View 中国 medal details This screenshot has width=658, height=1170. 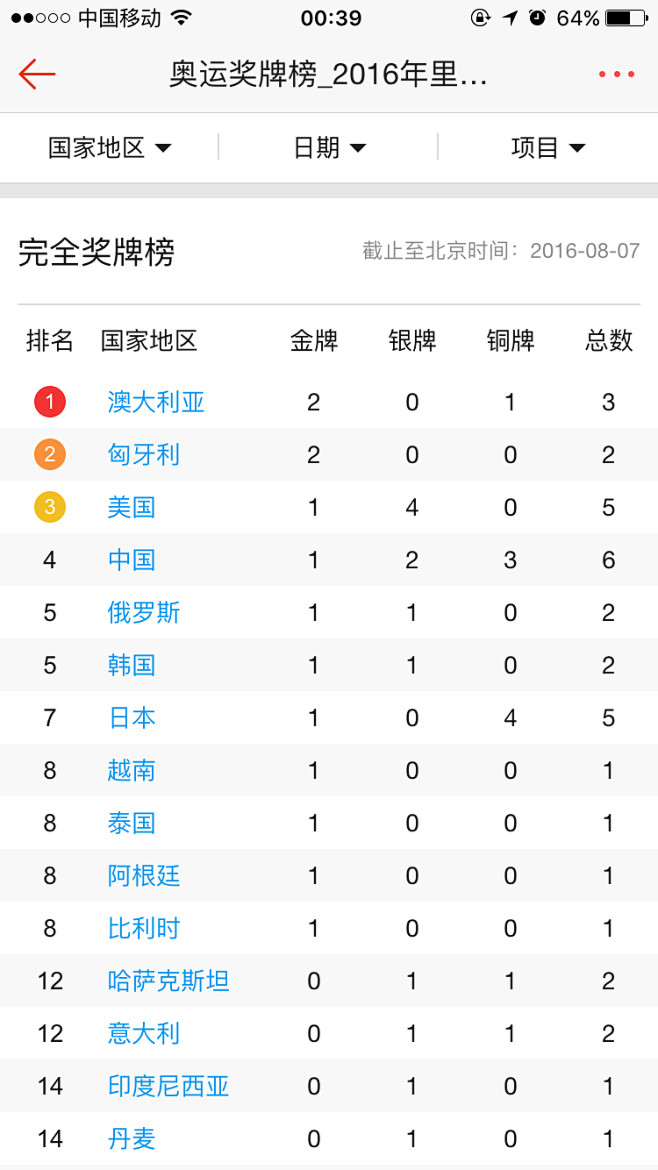(x=132, y=560)
